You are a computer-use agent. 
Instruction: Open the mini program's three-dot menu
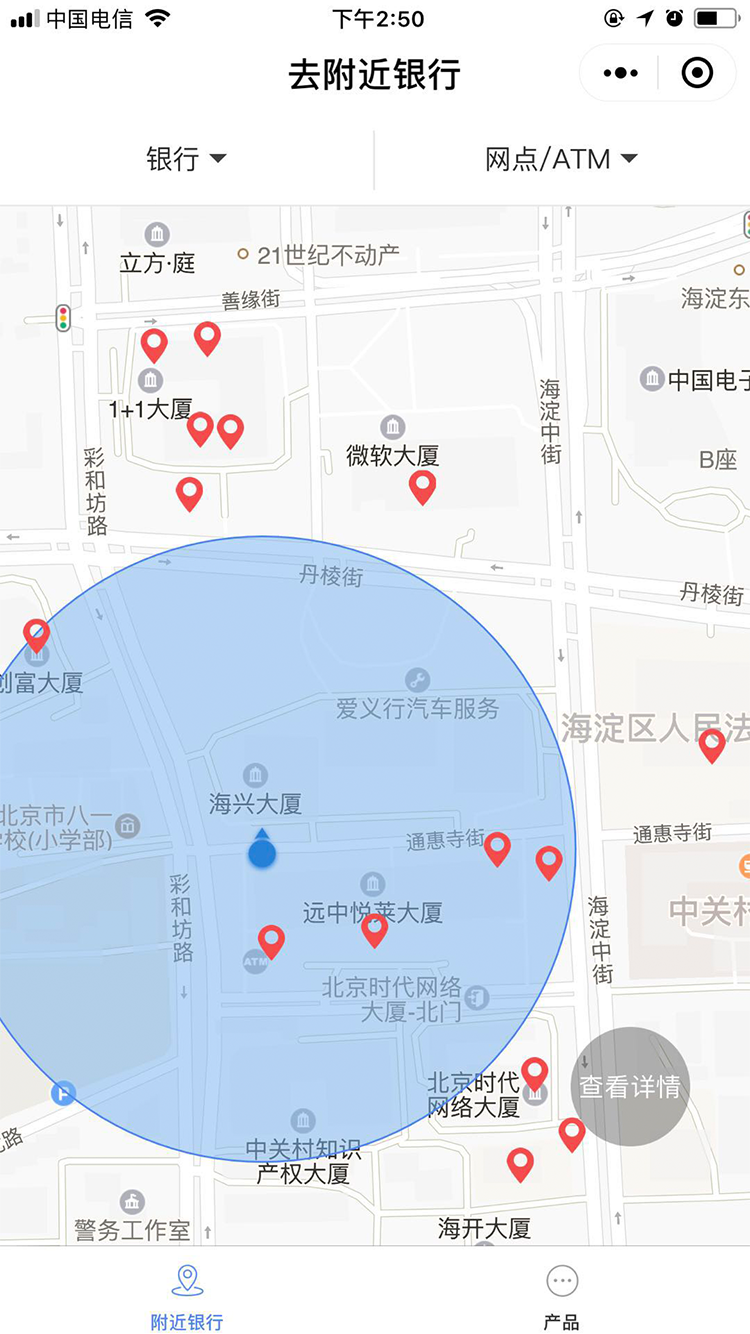coord(620,73)
